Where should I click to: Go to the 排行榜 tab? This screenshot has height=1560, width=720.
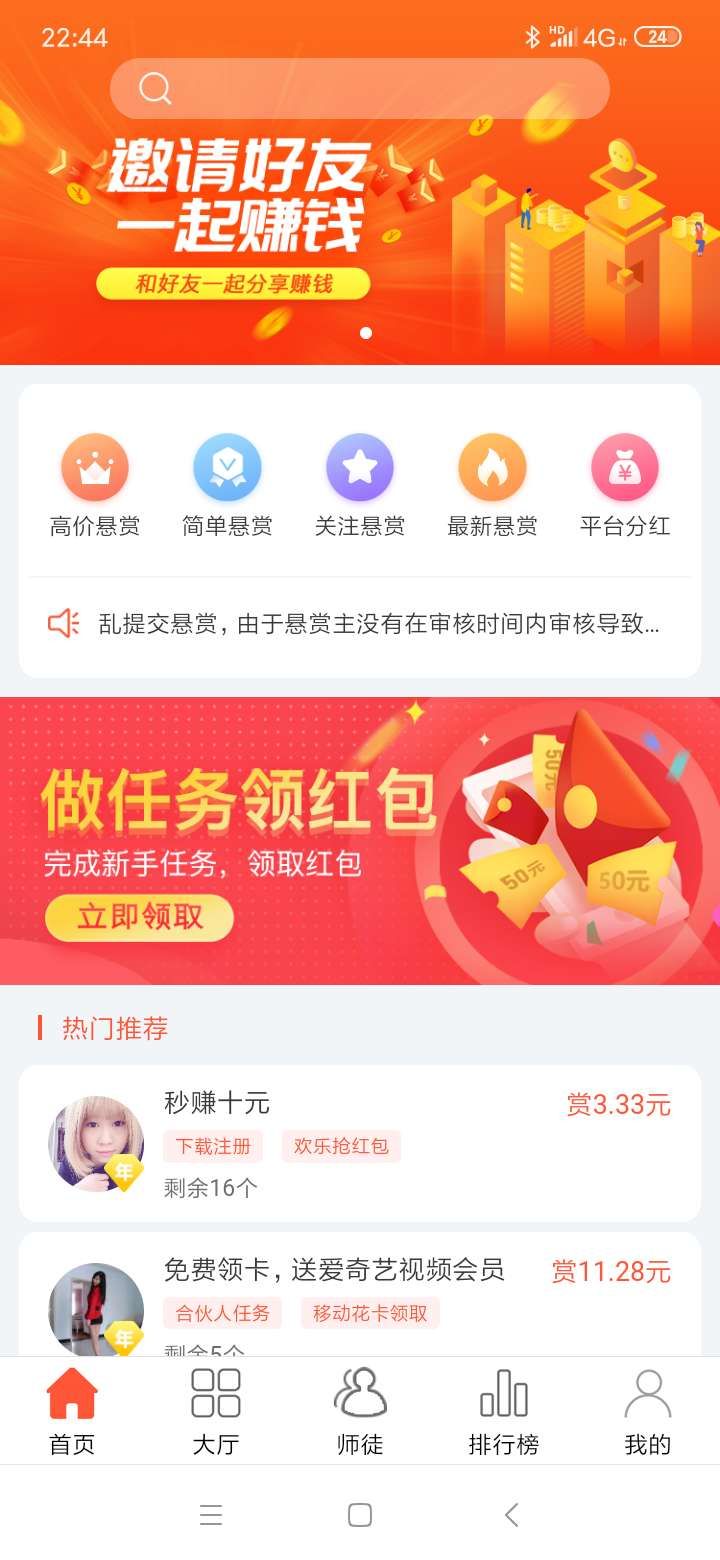point(504,1411)
